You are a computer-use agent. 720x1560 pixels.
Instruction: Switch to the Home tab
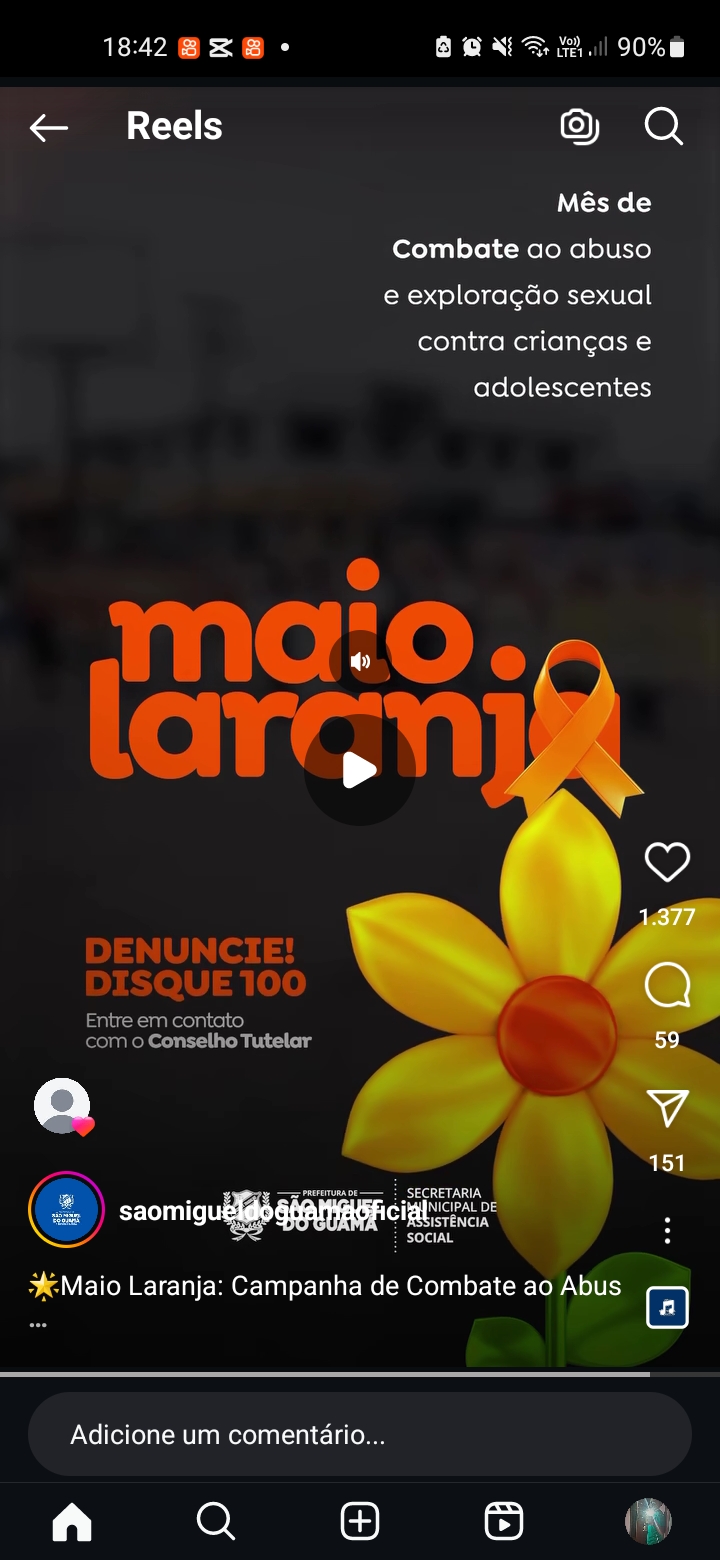72,1522
